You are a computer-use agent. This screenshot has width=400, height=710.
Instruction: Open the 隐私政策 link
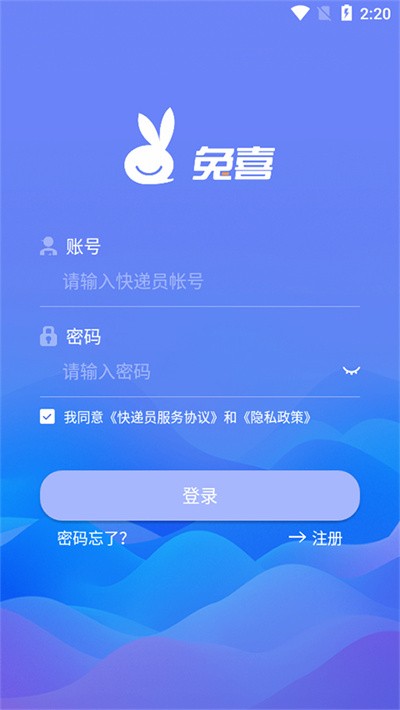pyautogui.click(x=277, y=417)
